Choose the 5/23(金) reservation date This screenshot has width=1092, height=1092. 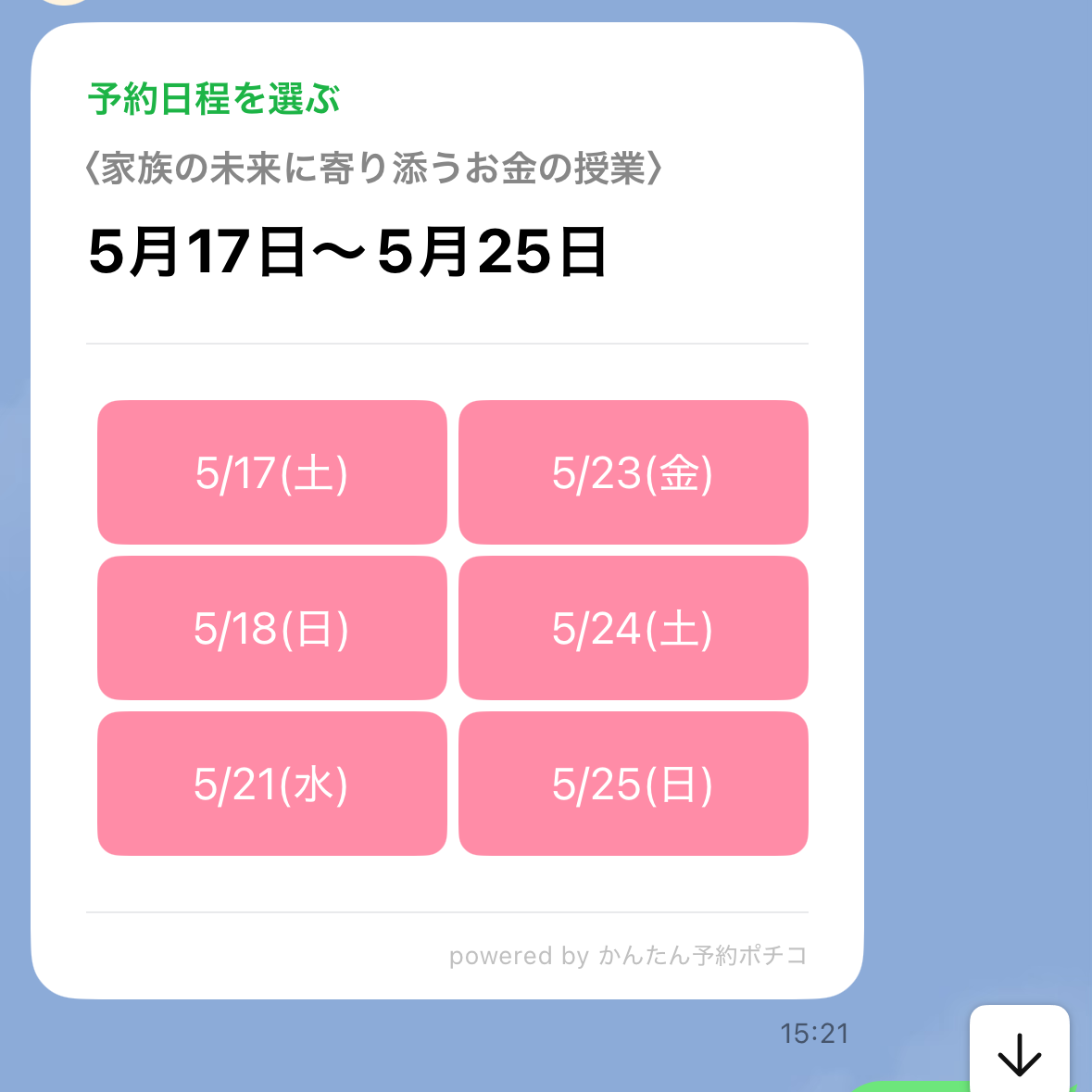633,472
